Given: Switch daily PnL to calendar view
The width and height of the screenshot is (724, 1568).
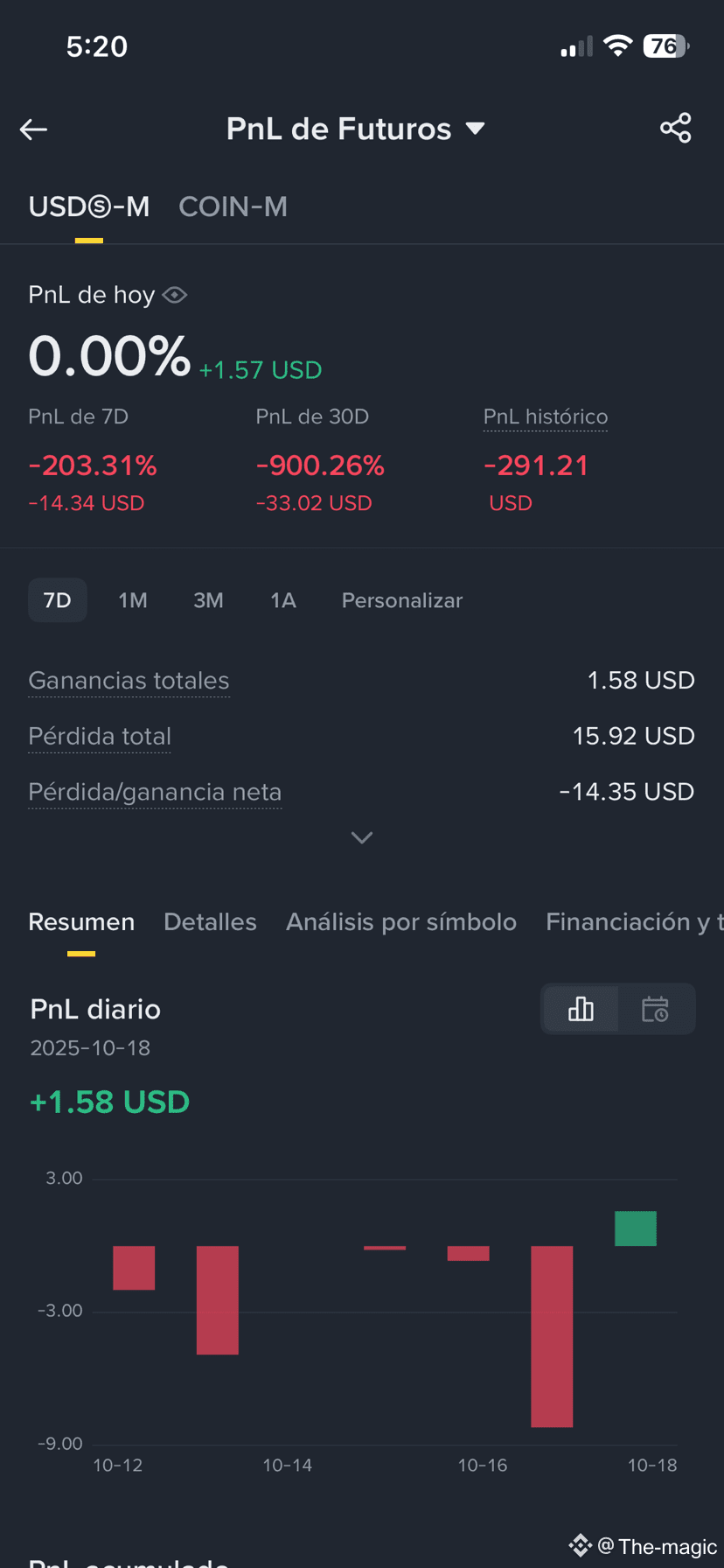Looking at the screenshot, I should (x=655, y=1009).
